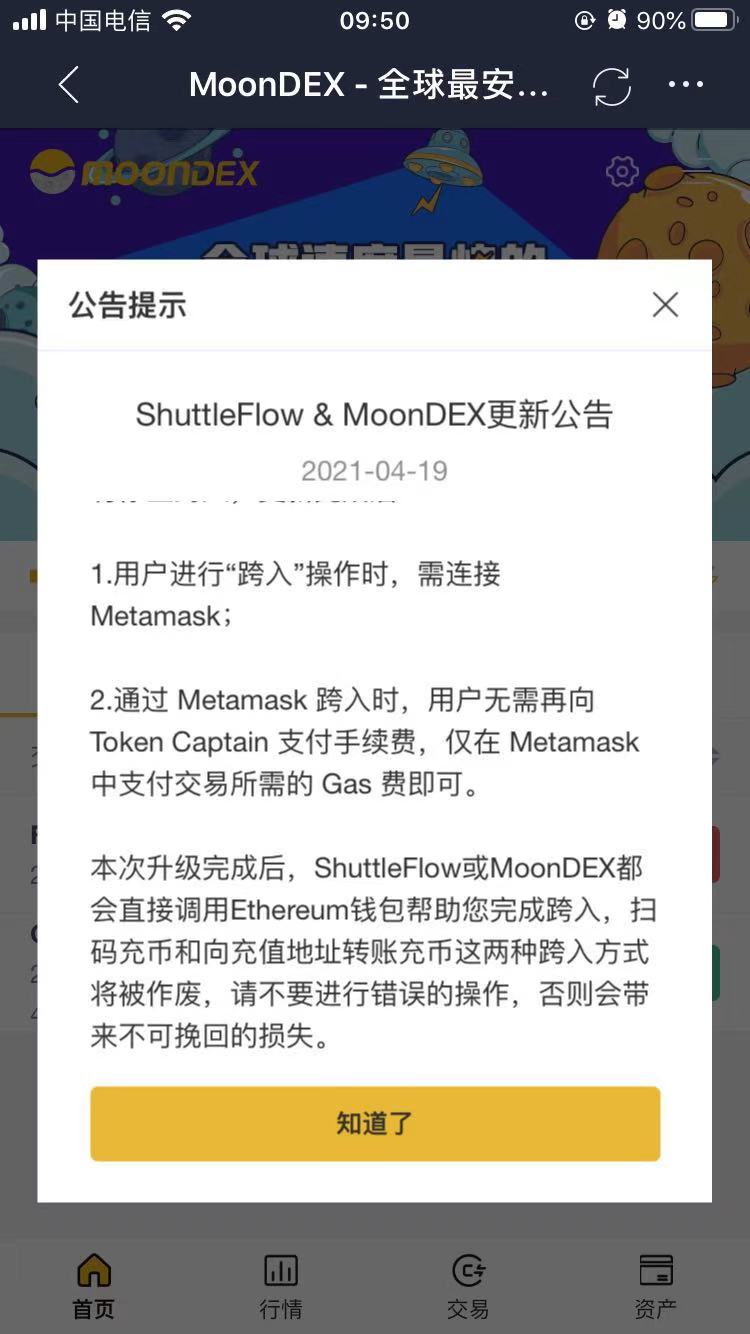Screen dimensions: 750x1334
Task: Confirm the announcement with 知道了
Action: pos(375,1123)
